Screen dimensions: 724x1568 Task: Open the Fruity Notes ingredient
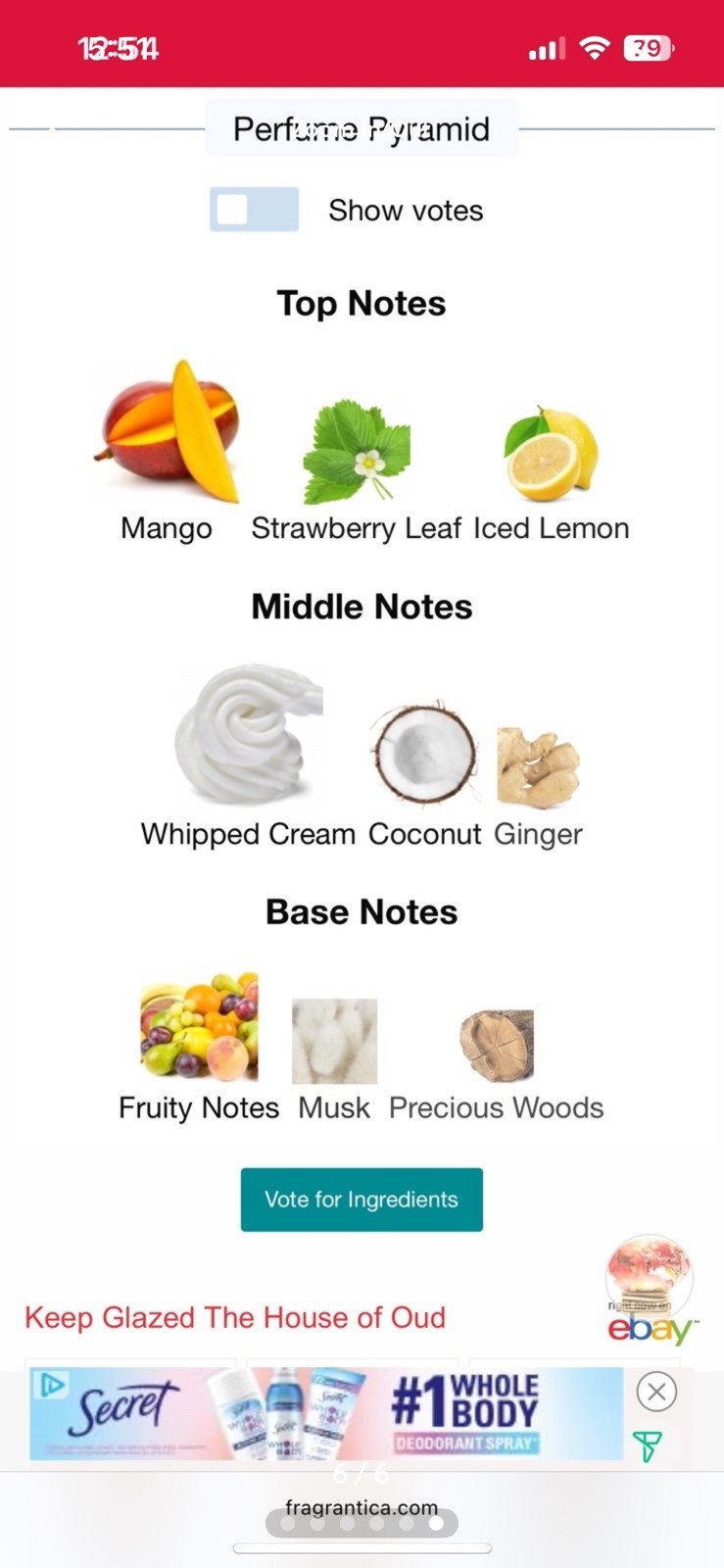pos(200,1027)
